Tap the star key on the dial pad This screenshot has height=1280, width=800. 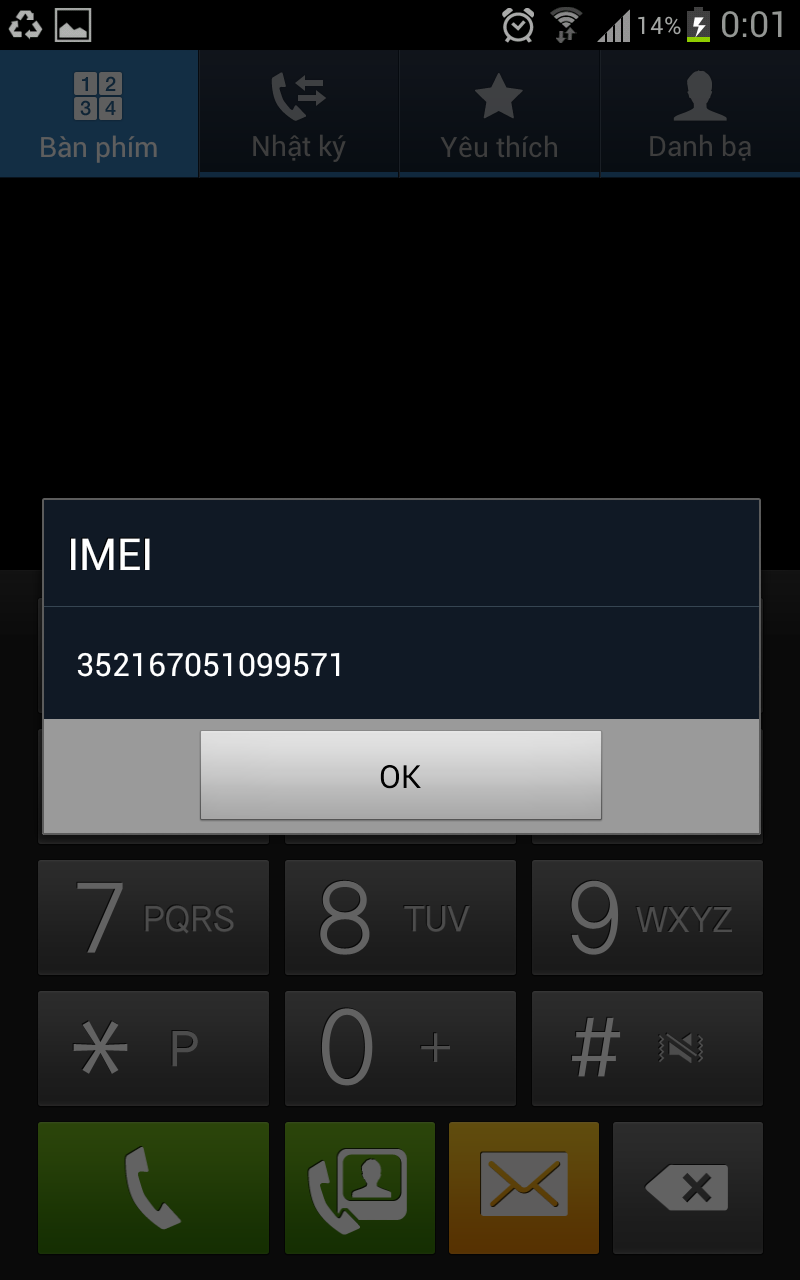[x=153, y=1048]
